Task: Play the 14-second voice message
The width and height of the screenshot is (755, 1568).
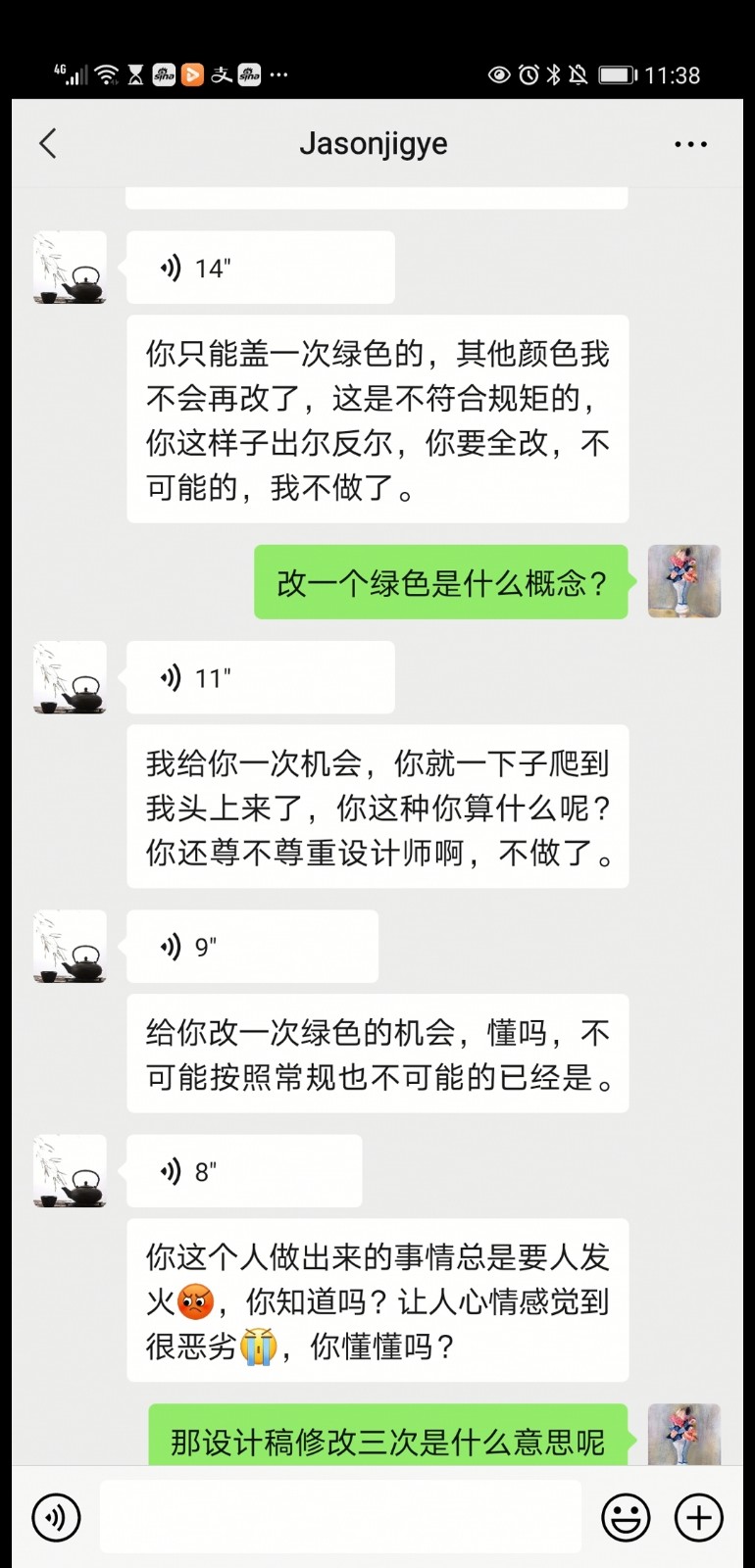Action: [x=260, y=268]
